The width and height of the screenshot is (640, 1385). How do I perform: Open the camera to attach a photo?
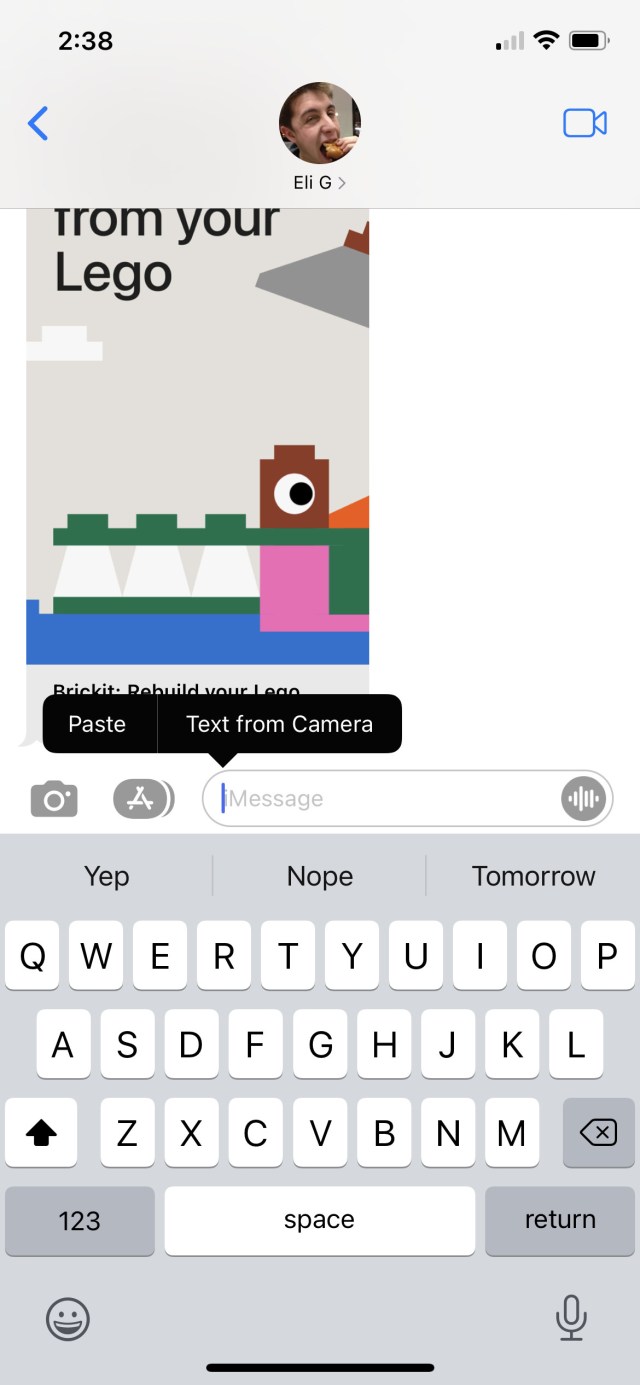pos(54,799)
